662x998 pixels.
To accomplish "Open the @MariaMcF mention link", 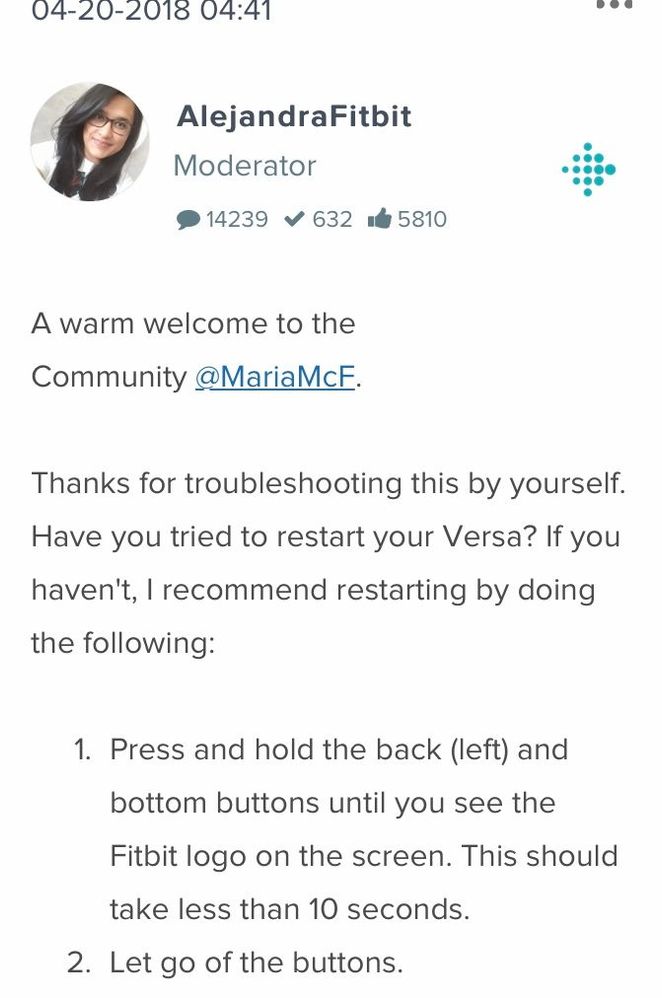I will point(275,377).
